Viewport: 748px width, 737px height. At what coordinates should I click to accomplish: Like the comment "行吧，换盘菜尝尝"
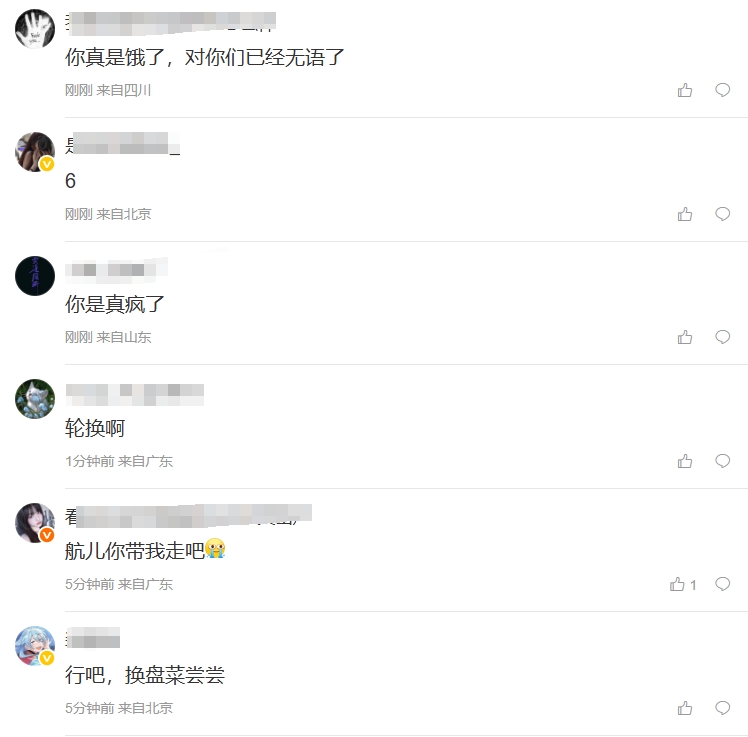click(685, 708)
